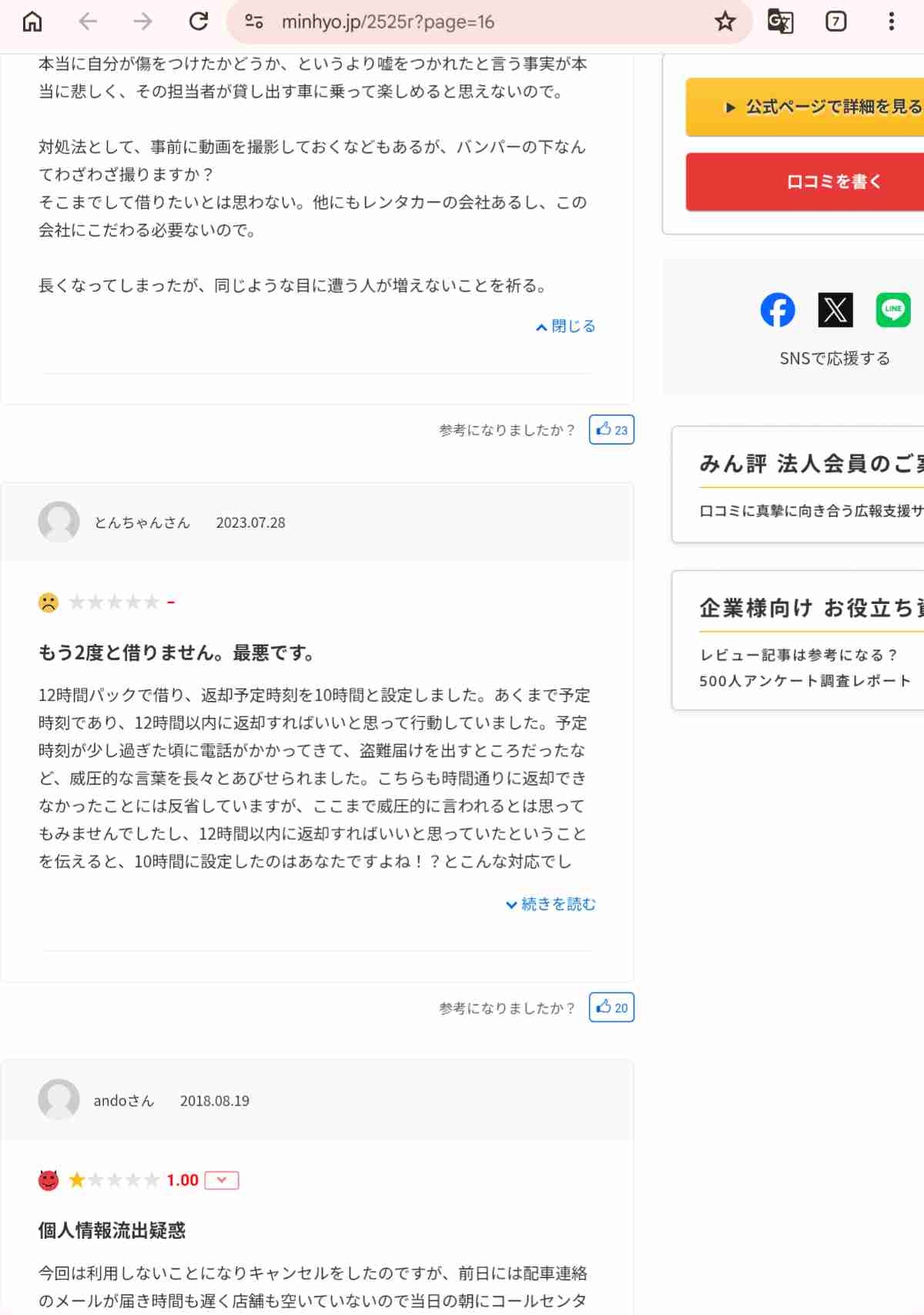Open the tab switcher showing 7 tabs
The image size is (924, 1315).
835,22
